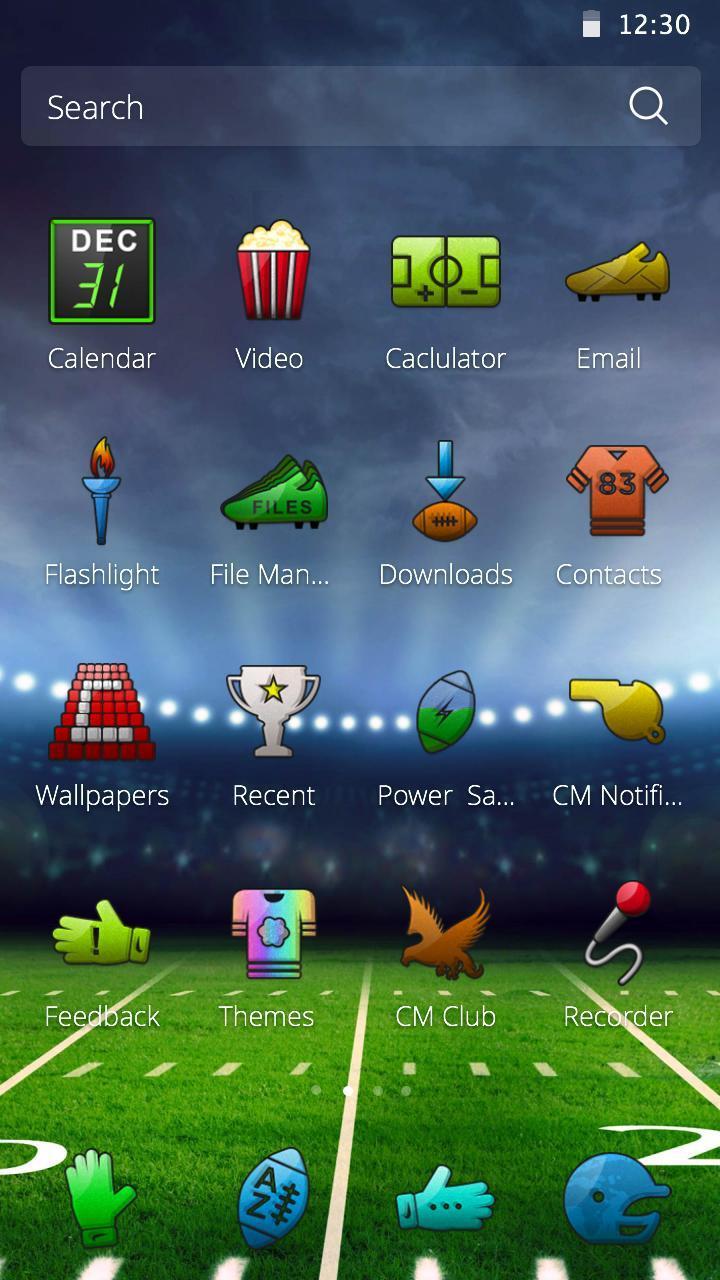Open the Themes app
Image resolution: width=720 pixels, height=1280 pixels.
coord(273,933)
